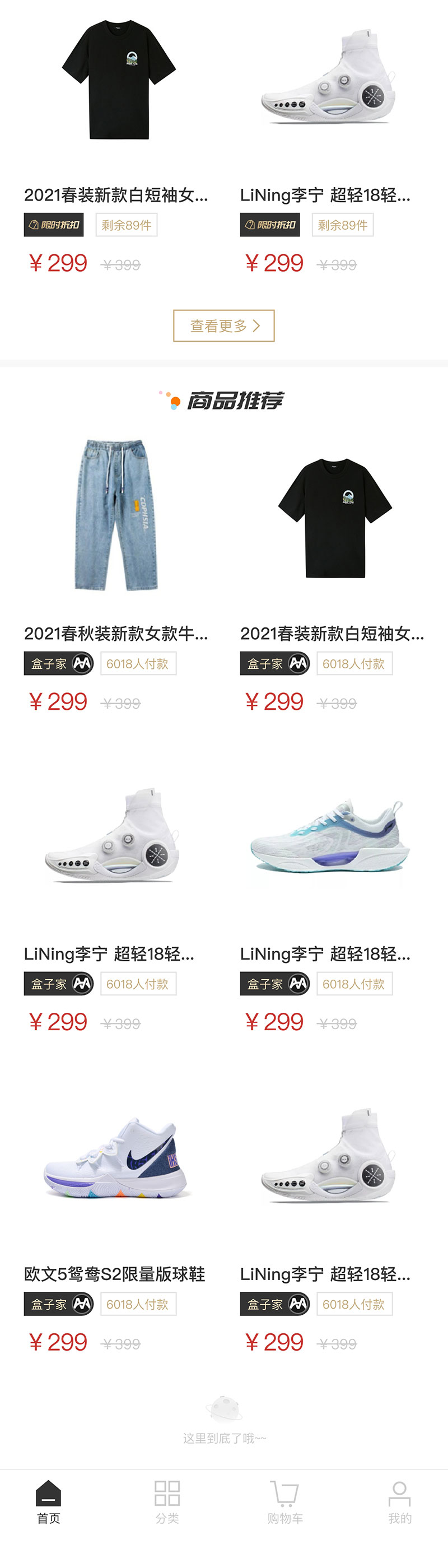Open the 购物车 tab
The height and width of the screenshot is (1568, 448).
click(x=285, y=1502)
